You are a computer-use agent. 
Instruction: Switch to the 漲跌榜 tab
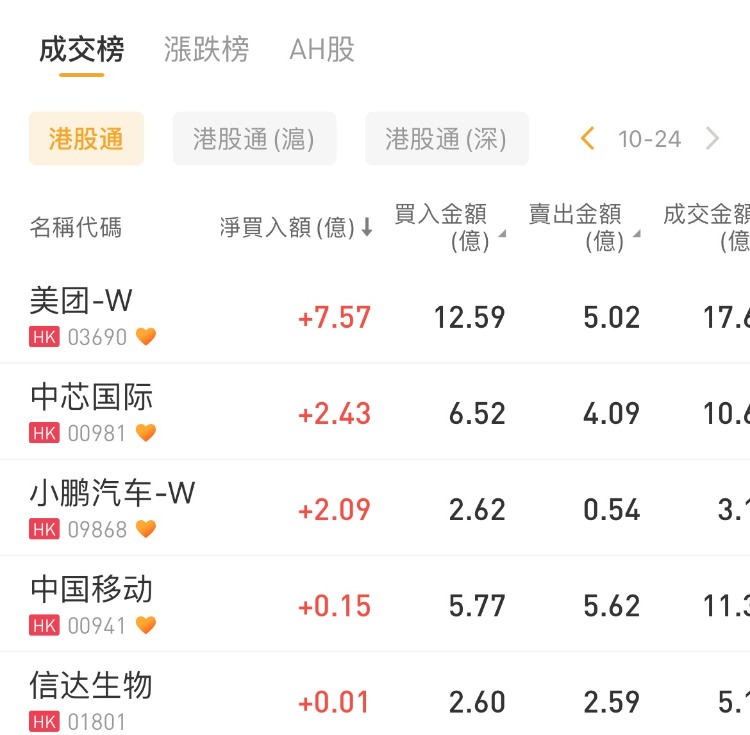point(206,50)
